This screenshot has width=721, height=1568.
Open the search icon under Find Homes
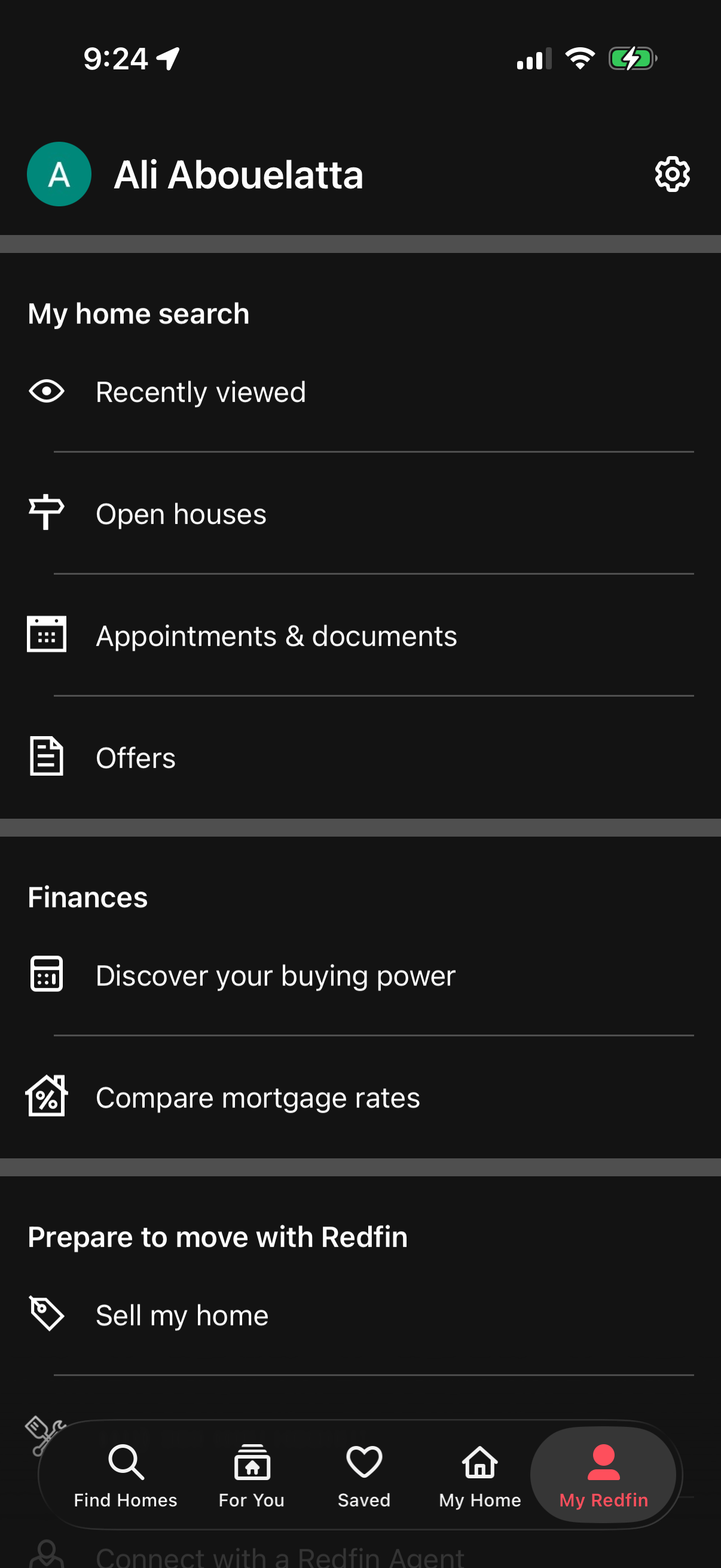pyautogui.click(x=125, y=1462)
